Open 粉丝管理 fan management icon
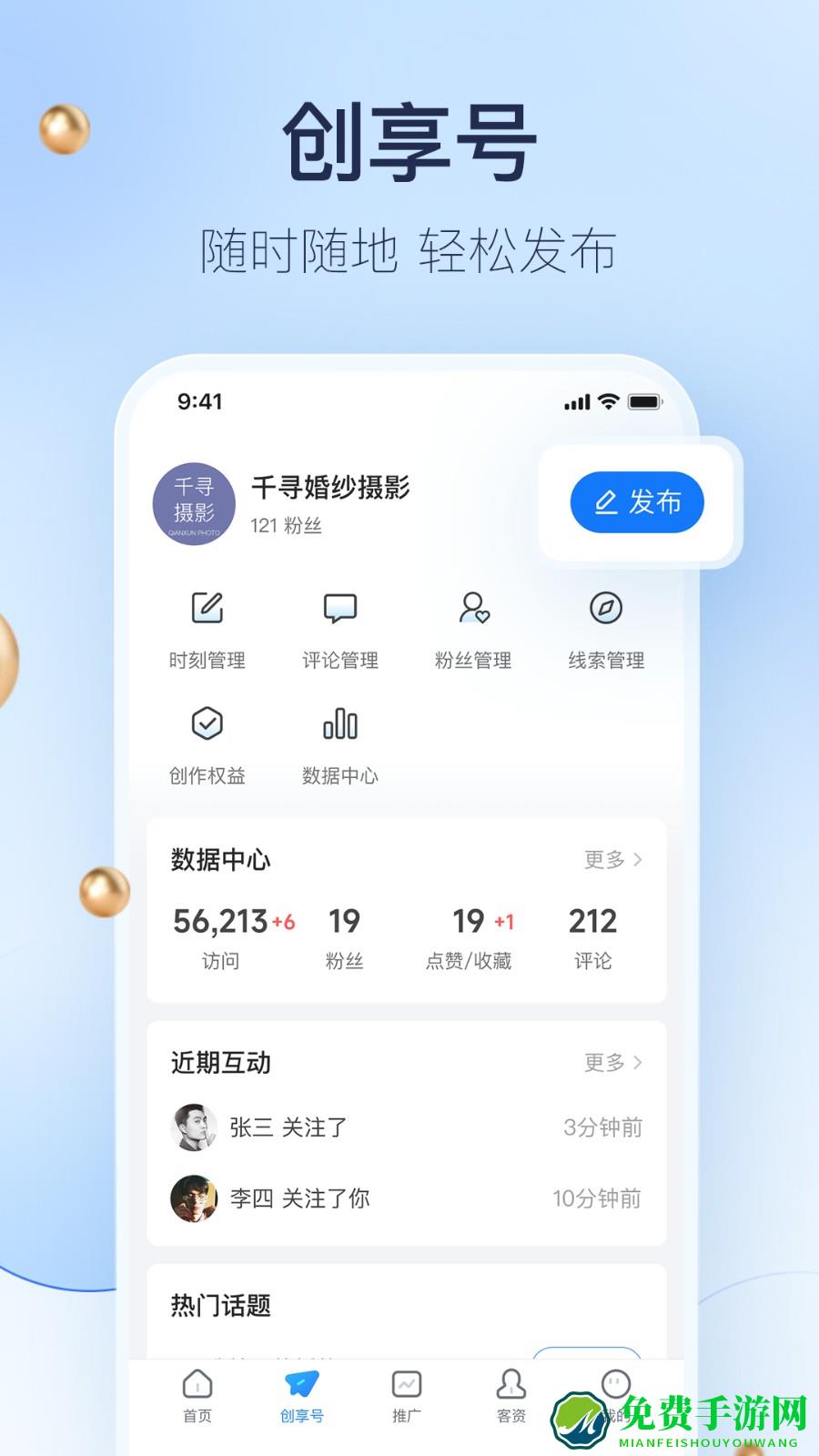Viewport: 819px width, 1456px height. tap(471, 608)
